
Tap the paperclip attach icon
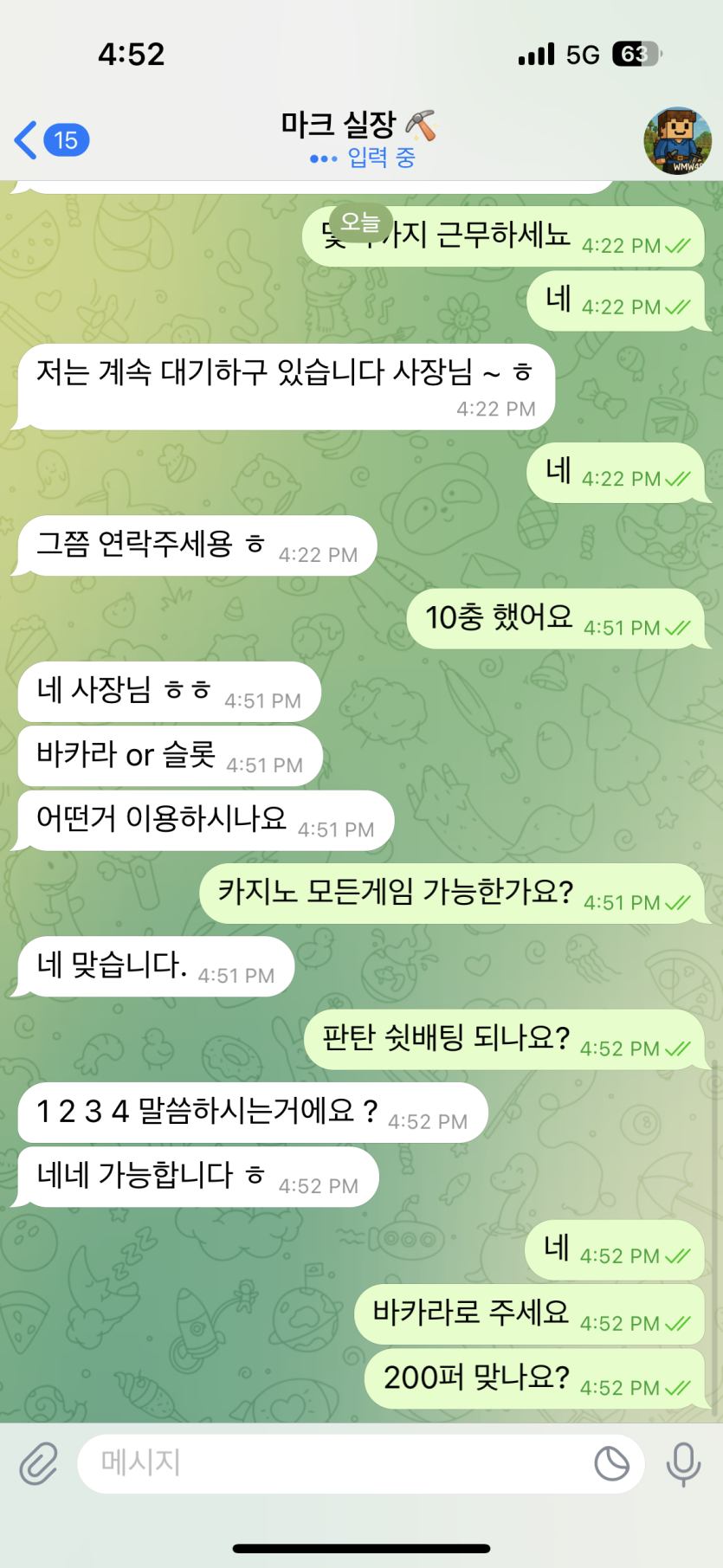click(x=39, y=1464)
